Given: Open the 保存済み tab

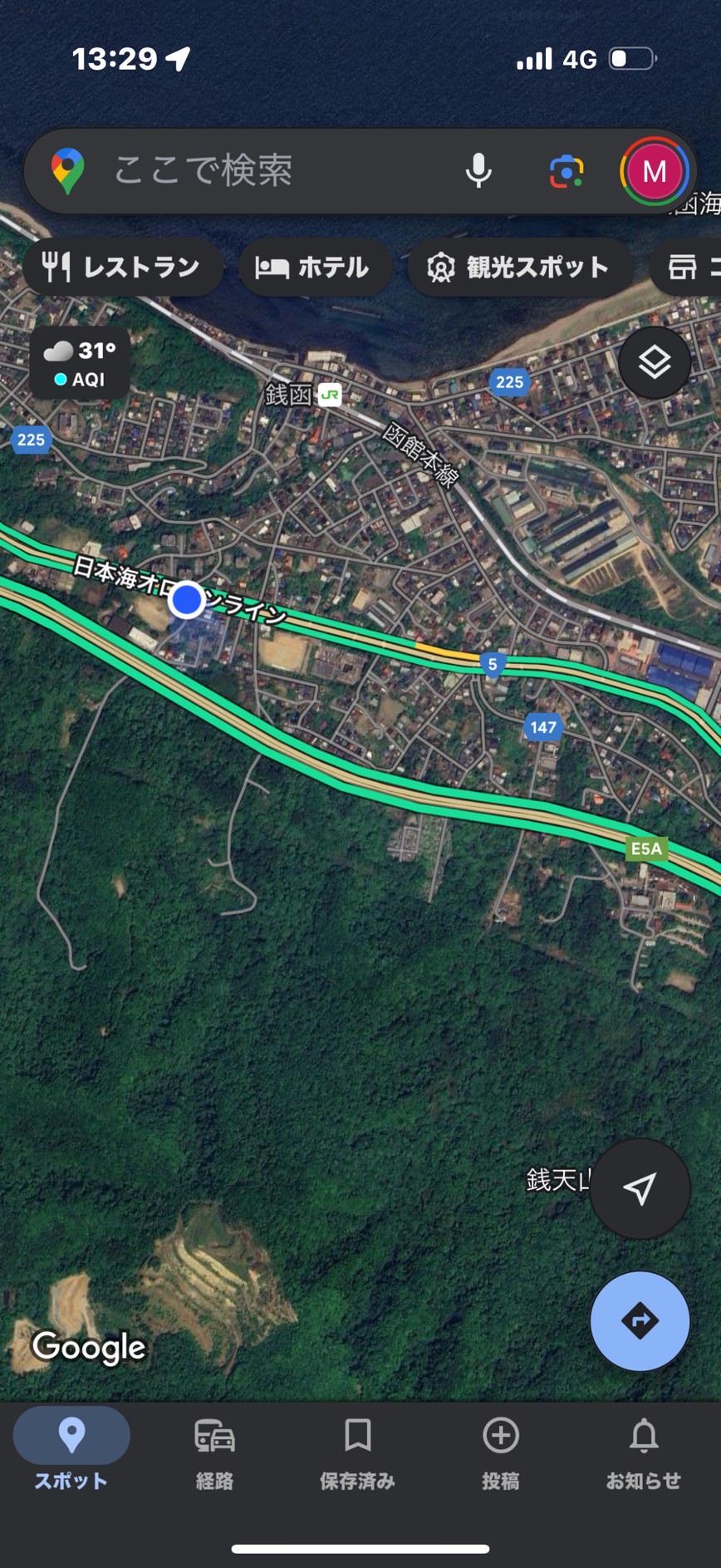Looking at the screenshot, I should tap(357, 1450).
